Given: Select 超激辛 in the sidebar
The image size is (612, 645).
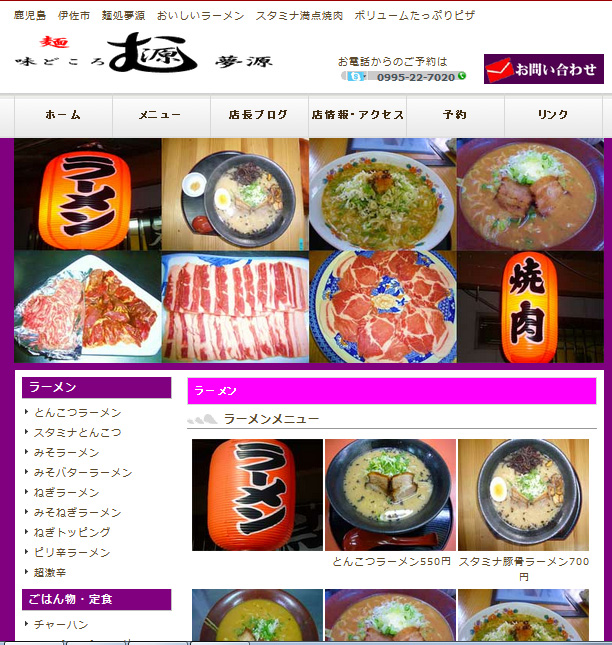Looking at the screenshot, I should (x=50, y=572).
